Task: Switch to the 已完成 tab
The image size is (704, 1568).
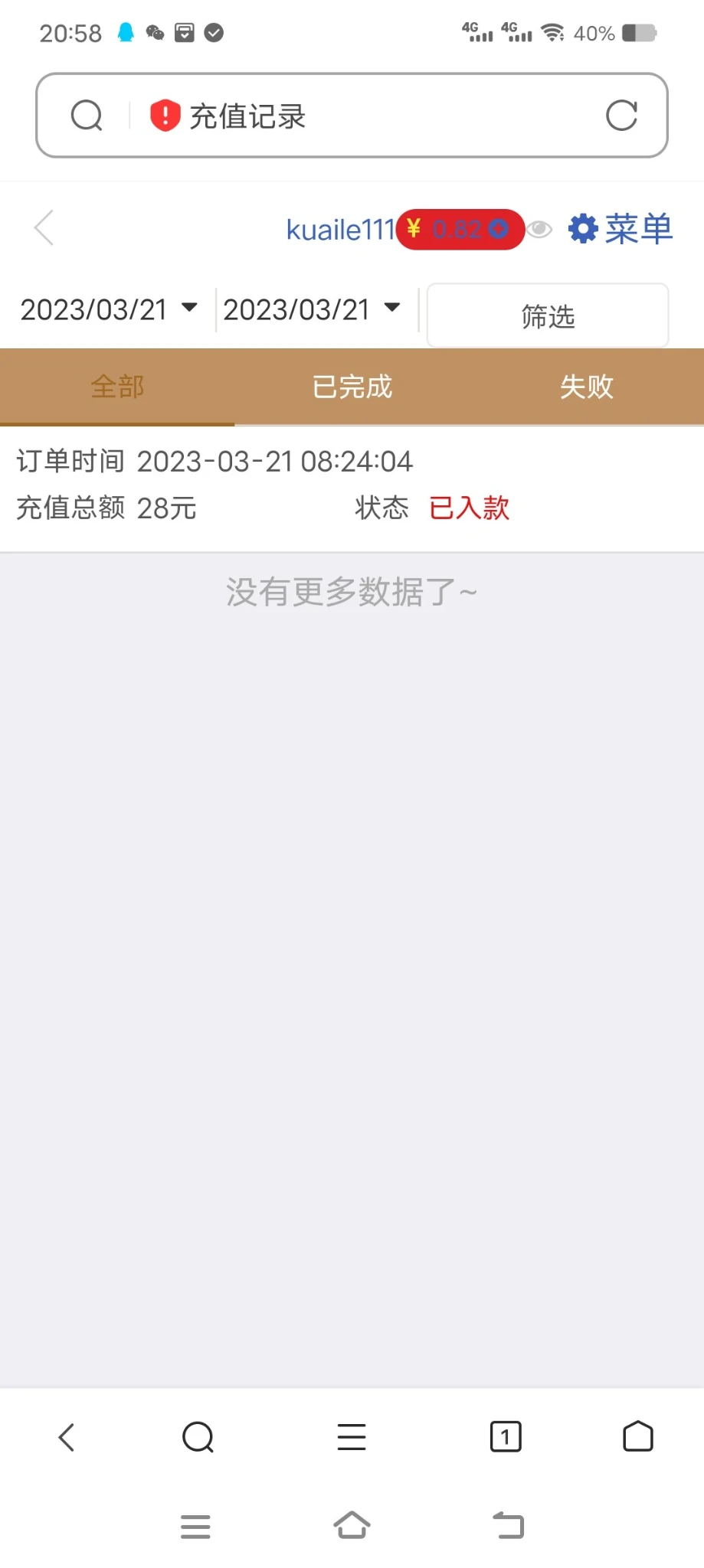Action: [x=352, y=387]
